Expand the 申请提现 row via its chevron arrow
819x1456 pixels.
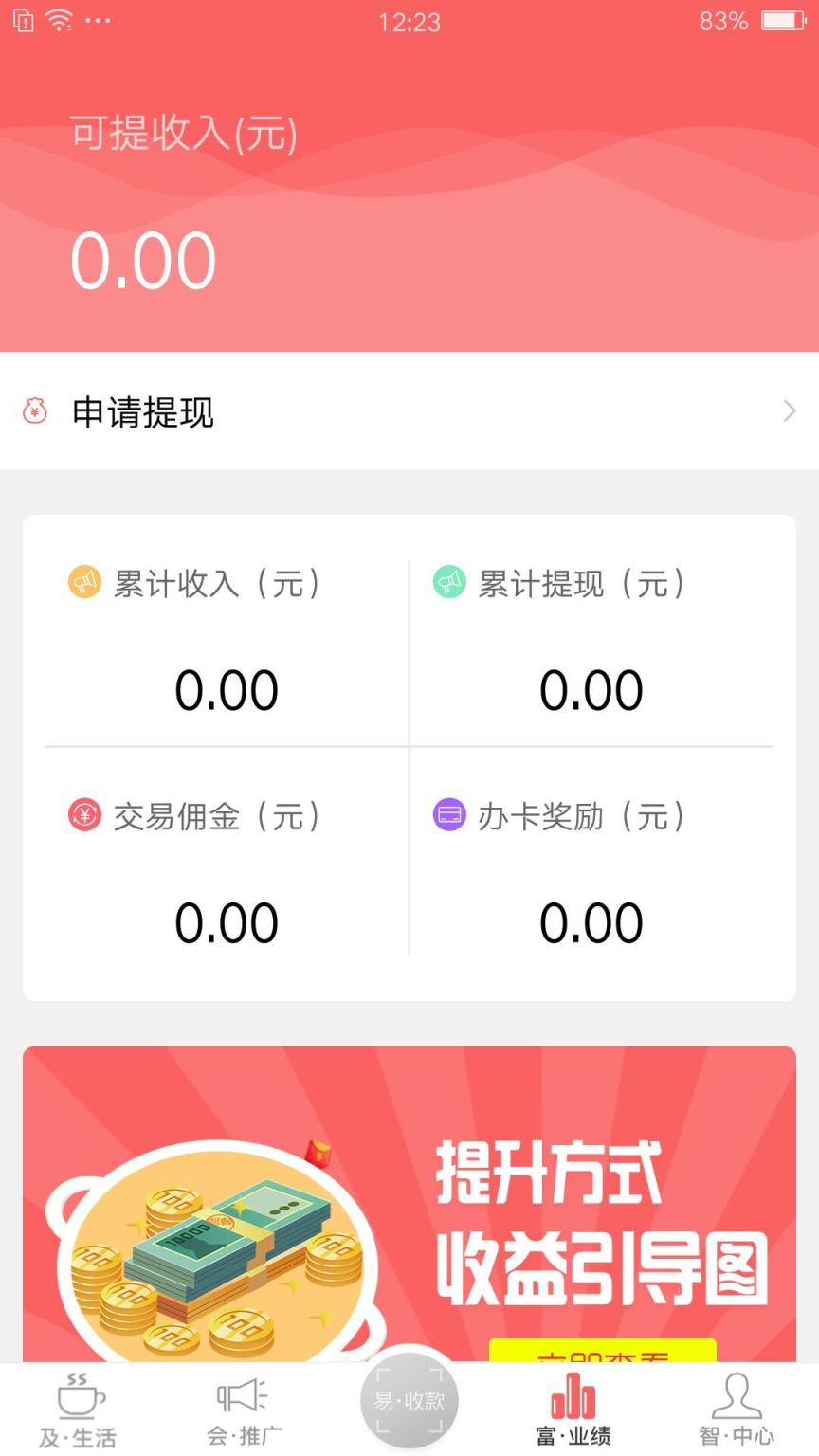pyautogui.click(x=789, y=411)
